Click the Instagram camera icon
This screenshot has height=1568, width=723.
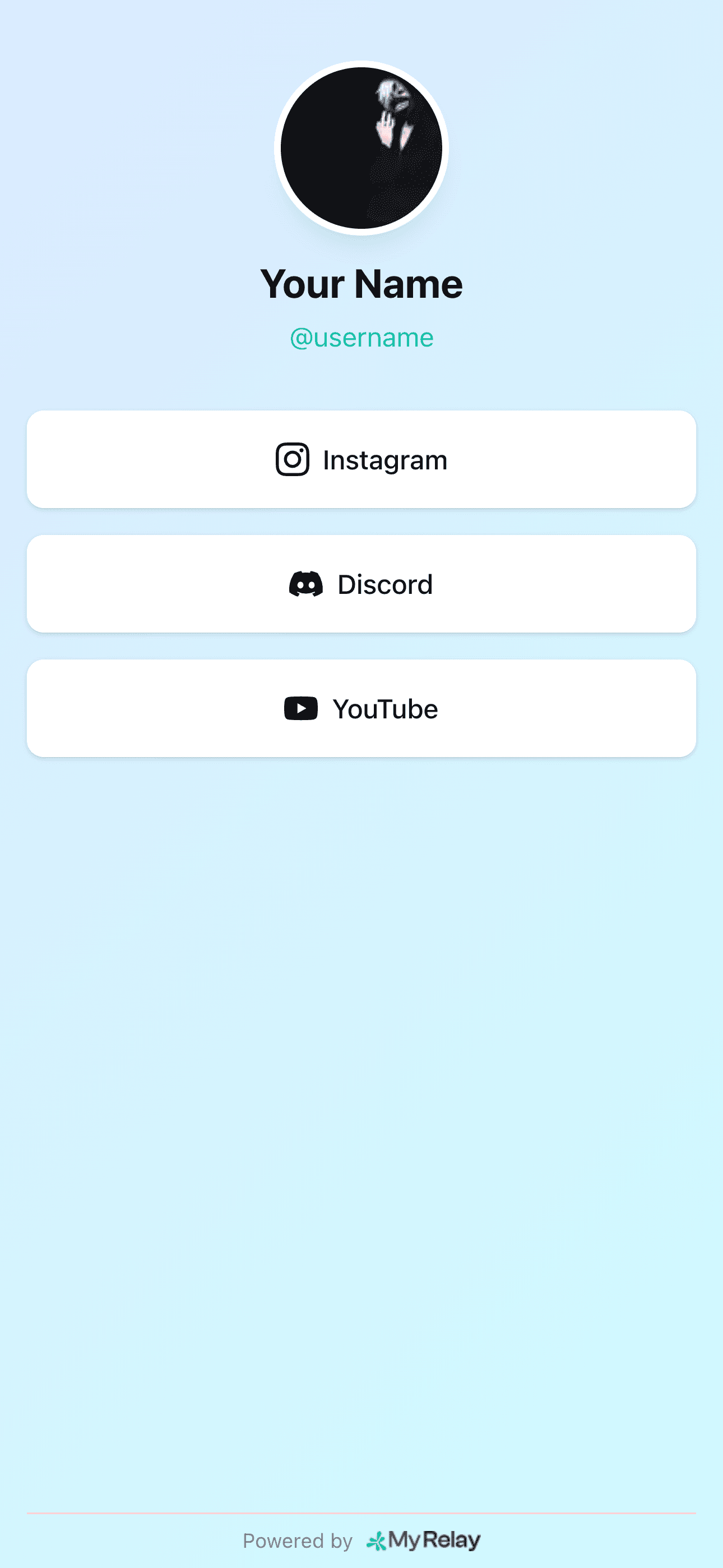pos(293,459)
